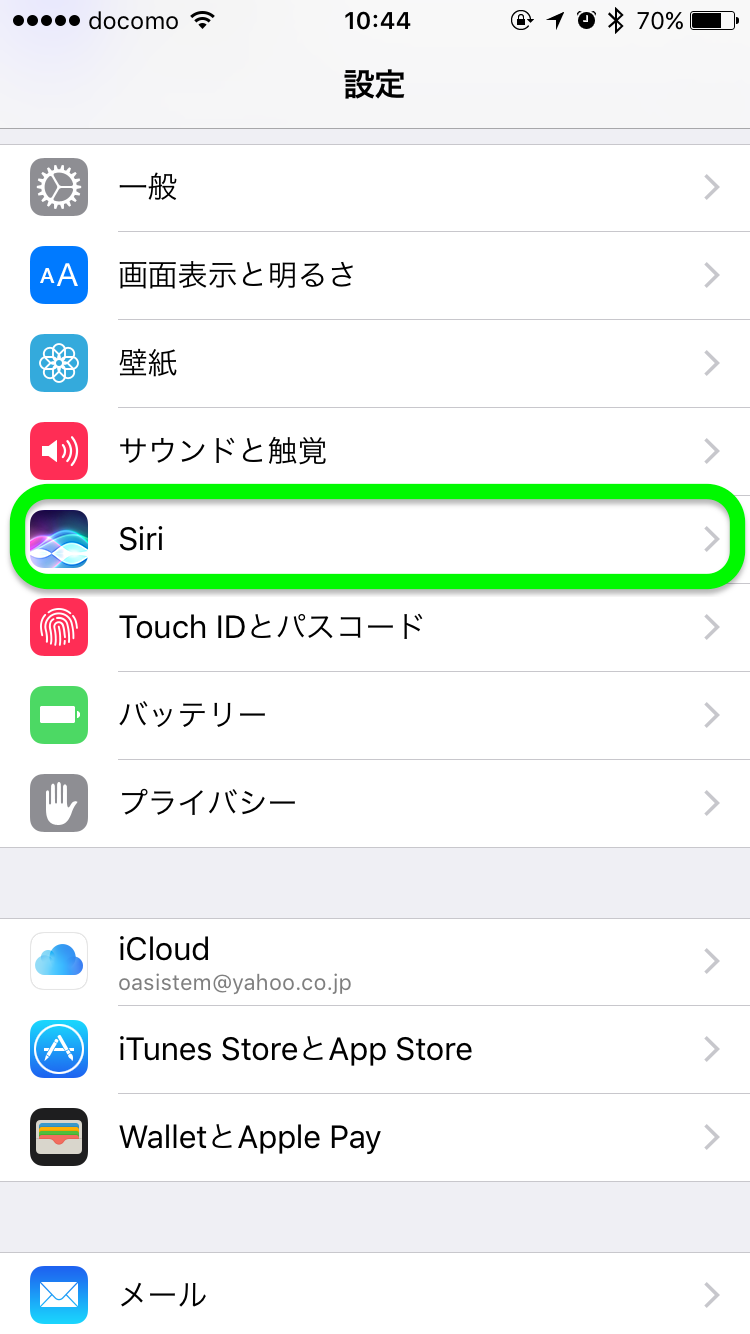This screenshot has width=750, height=1334.
Task: Open WalletとApple Pay settings
Action: coord(375,1137)
